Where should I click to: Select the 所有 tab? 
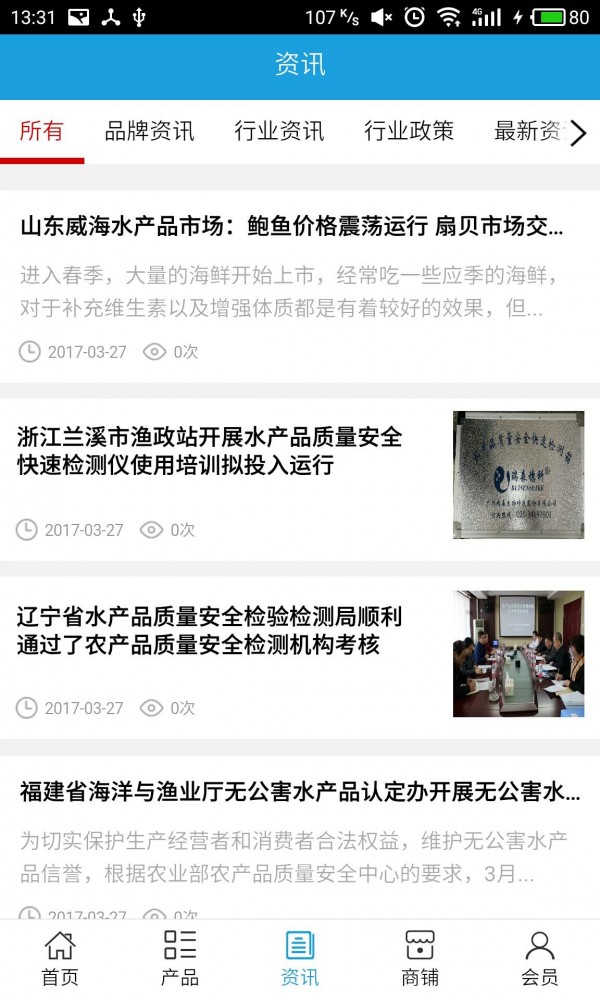point(42,131)
